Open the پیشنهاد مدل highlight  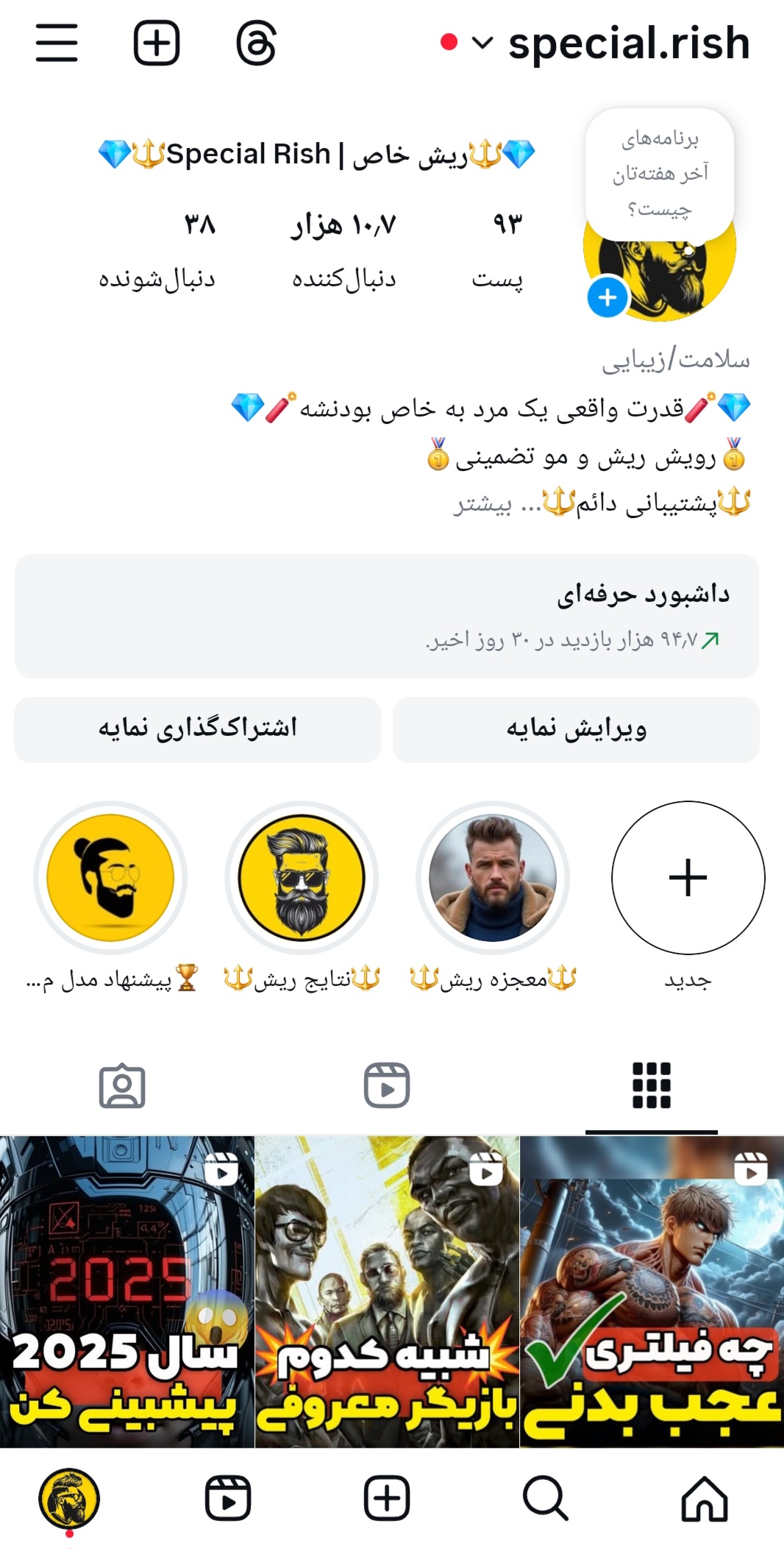coord(110,878)
